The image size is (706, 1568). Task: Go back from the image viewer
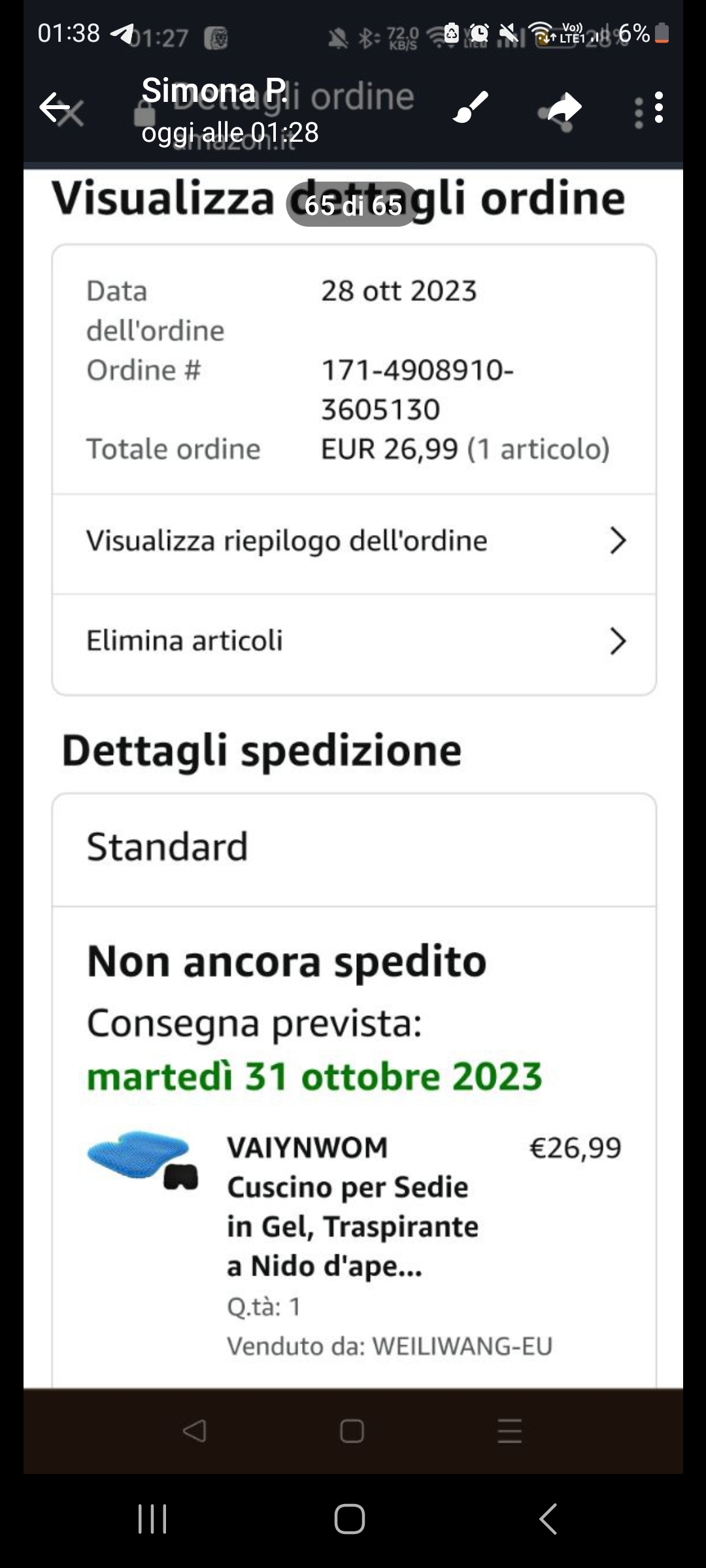tap(55, 108)
